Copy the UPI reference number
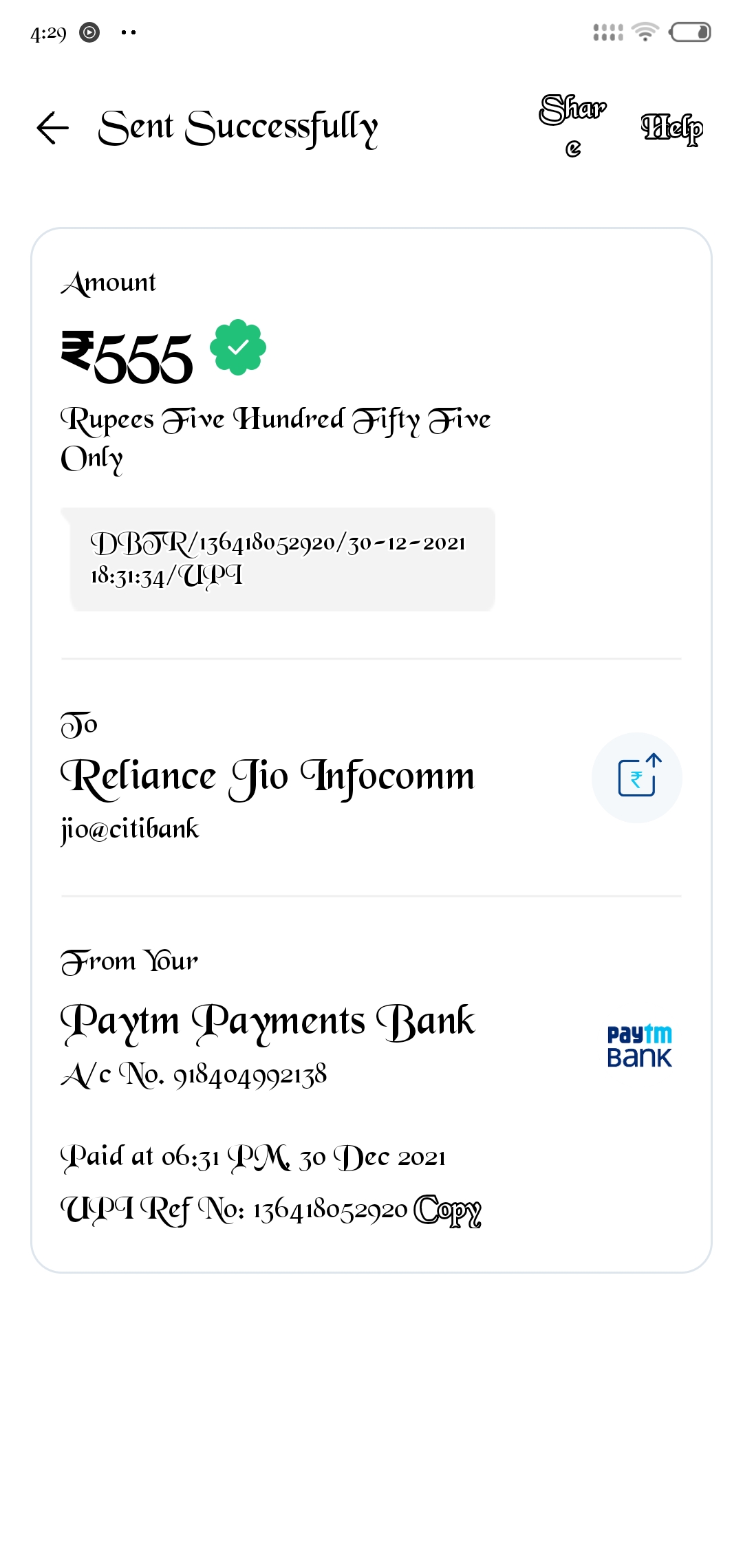Image resolution: width=743 pixels, height=1568 pixels. point(447,1210)
